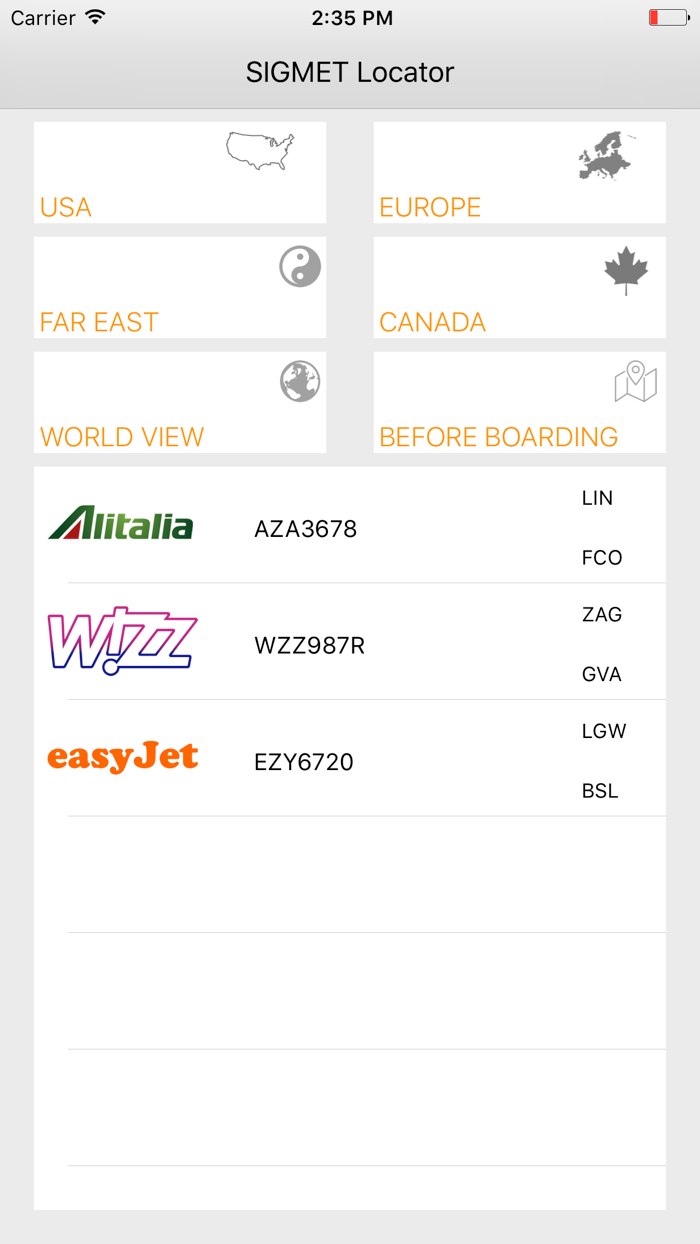Choose the CANADA region tile
This screenshot has width=700, height=1244.
[x=519, y=287]
